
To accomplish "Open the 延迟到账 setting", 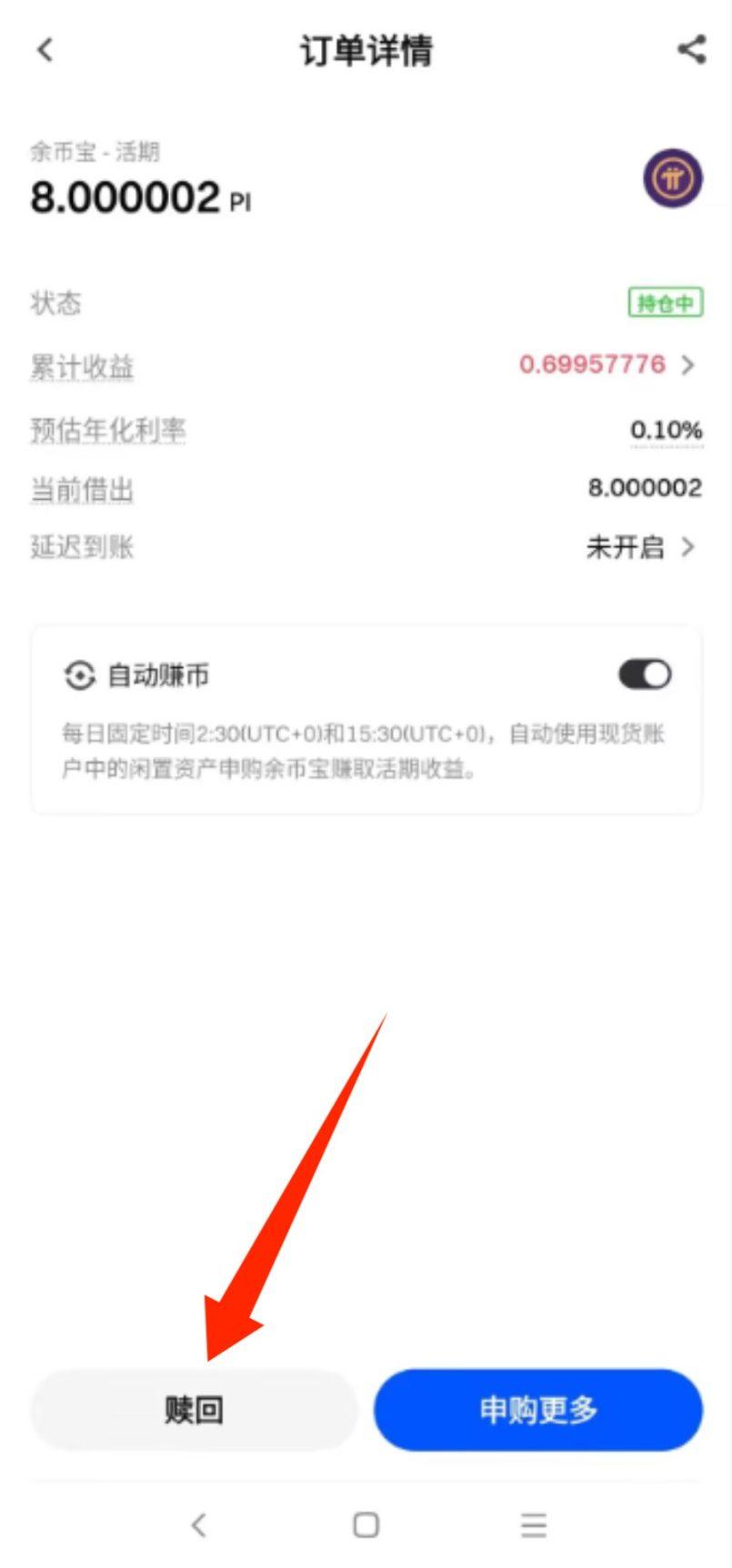I will [640, 547].
